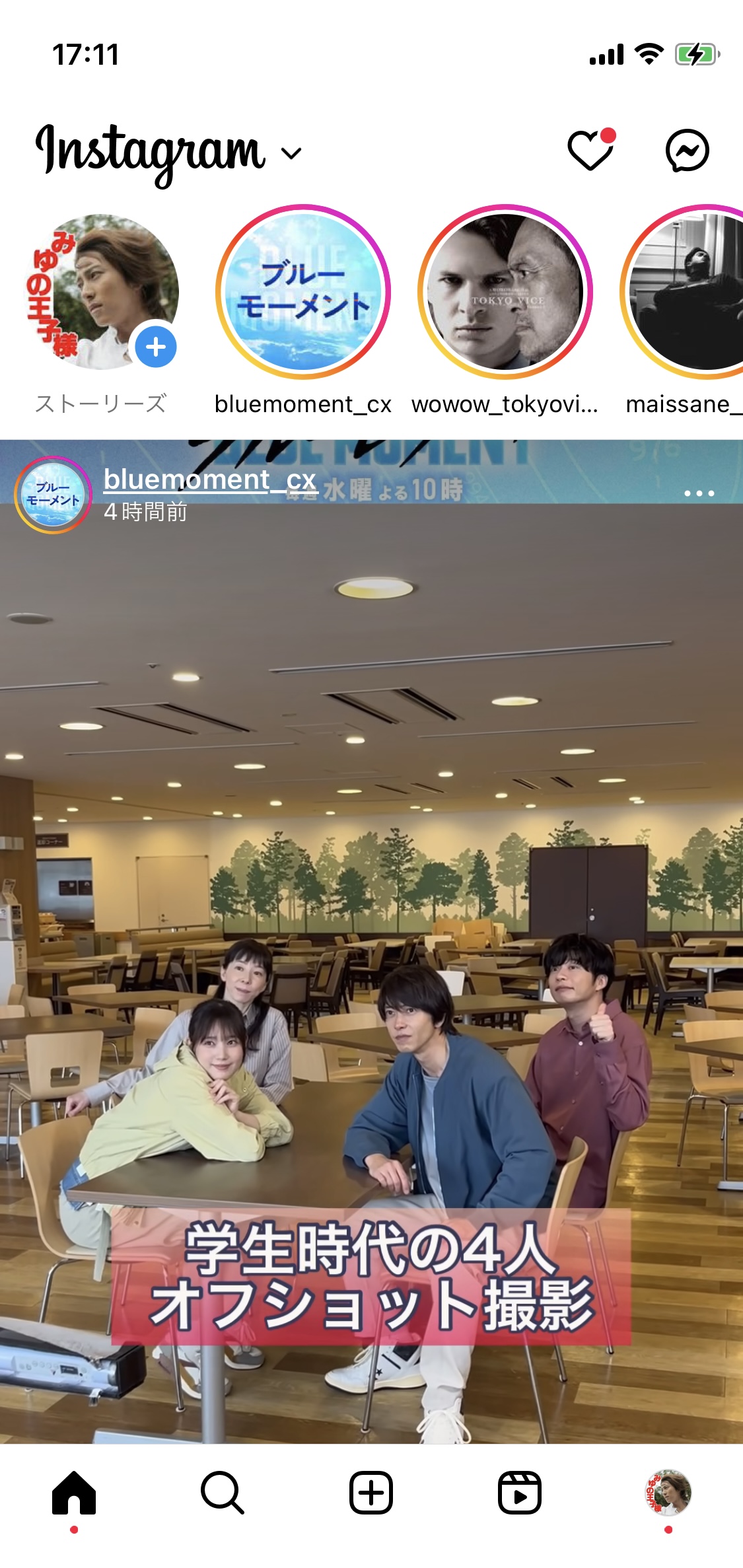Screen dimensions: 743x1568
Task: Open the notifications heart icon
Action: [591, 150]
